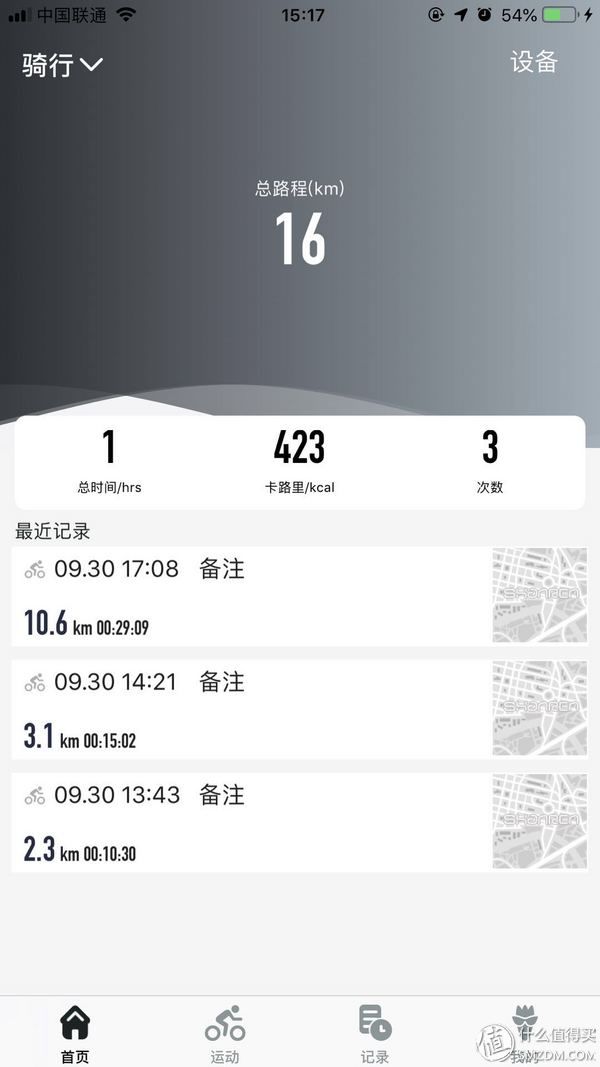Open the 09.30 14:21 ride record
Viewport: 600px width, 1067px height.
[250, 708]
